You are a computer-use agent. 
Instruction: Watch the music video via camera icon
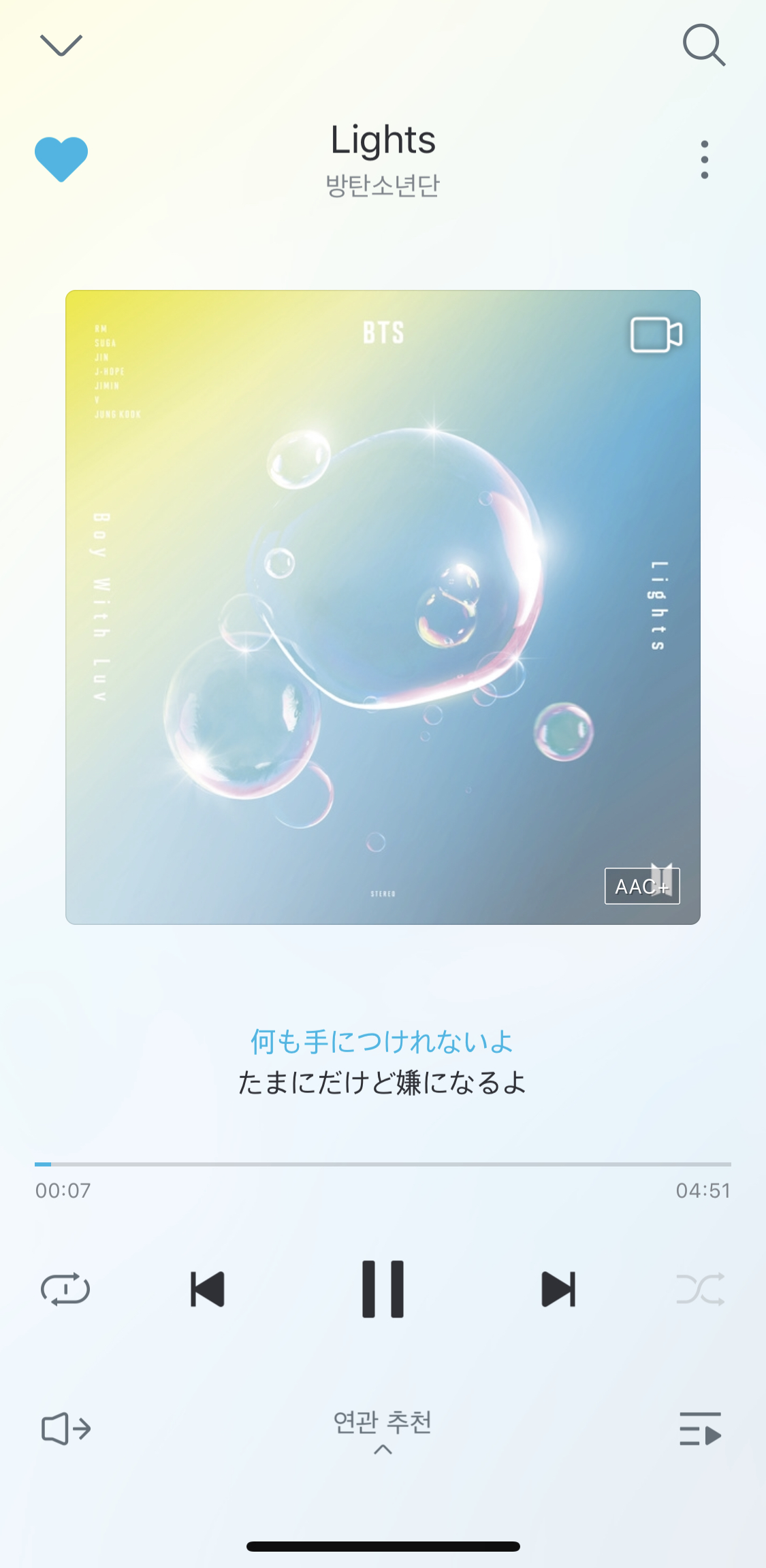click(656, 334)
